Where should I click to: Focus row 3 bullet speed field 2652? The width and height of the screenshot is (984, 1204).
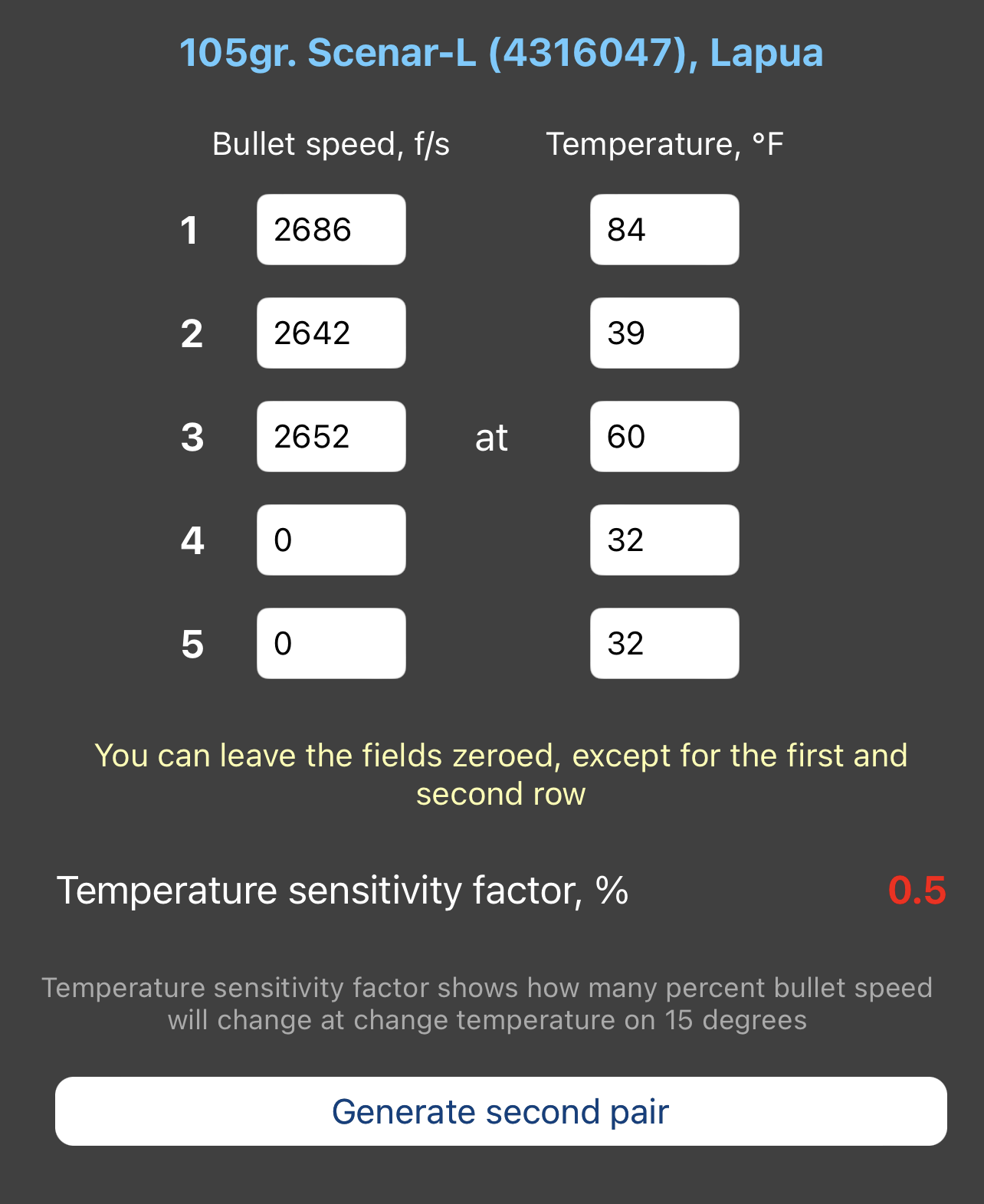[x=331, y=437]
